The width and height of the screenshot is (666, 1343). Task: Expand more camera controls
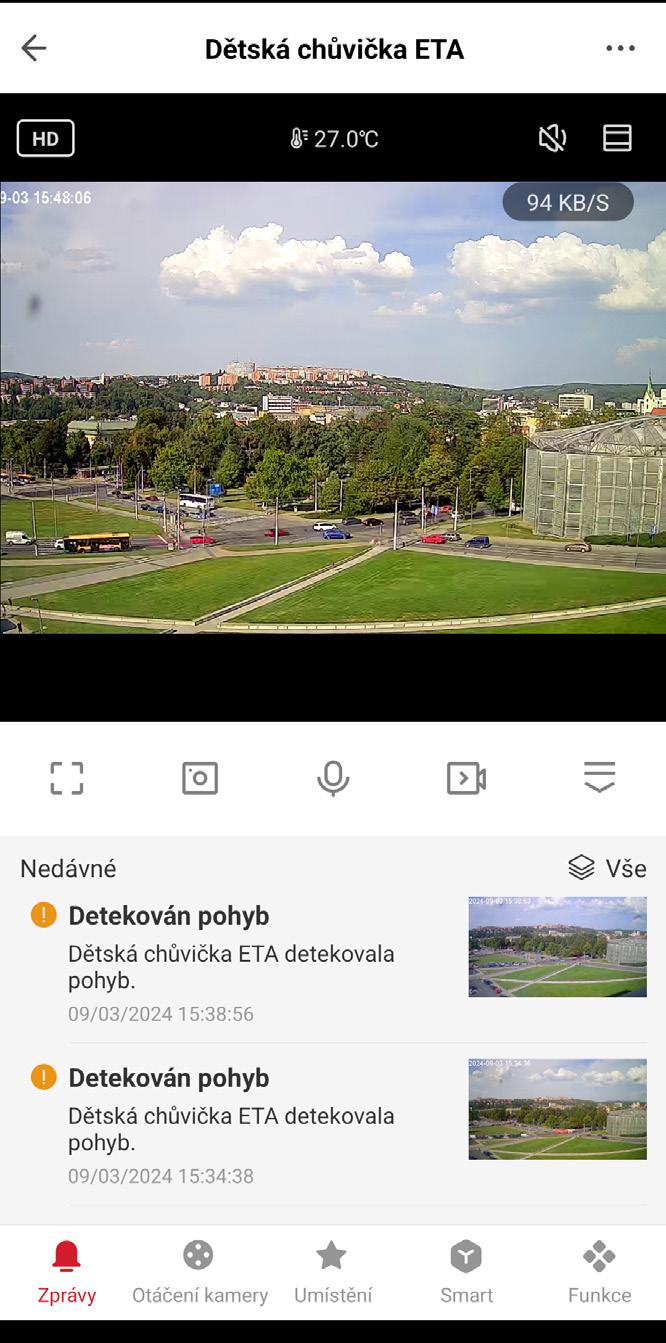tap(599, 777)
